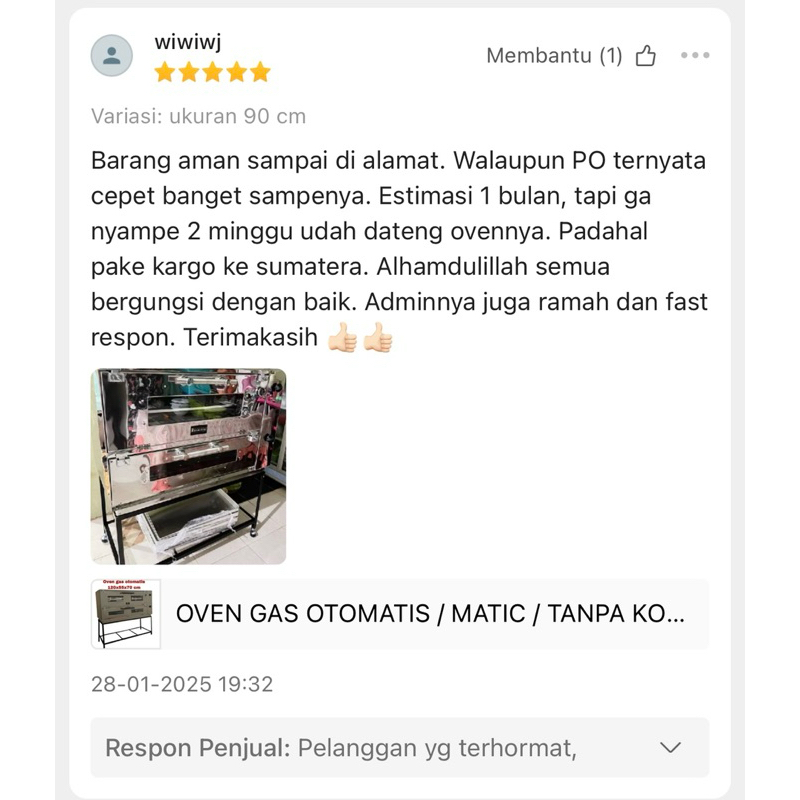Open wiwiwj's profile avatar
This screenshot has height=800, width=800.
112,56
